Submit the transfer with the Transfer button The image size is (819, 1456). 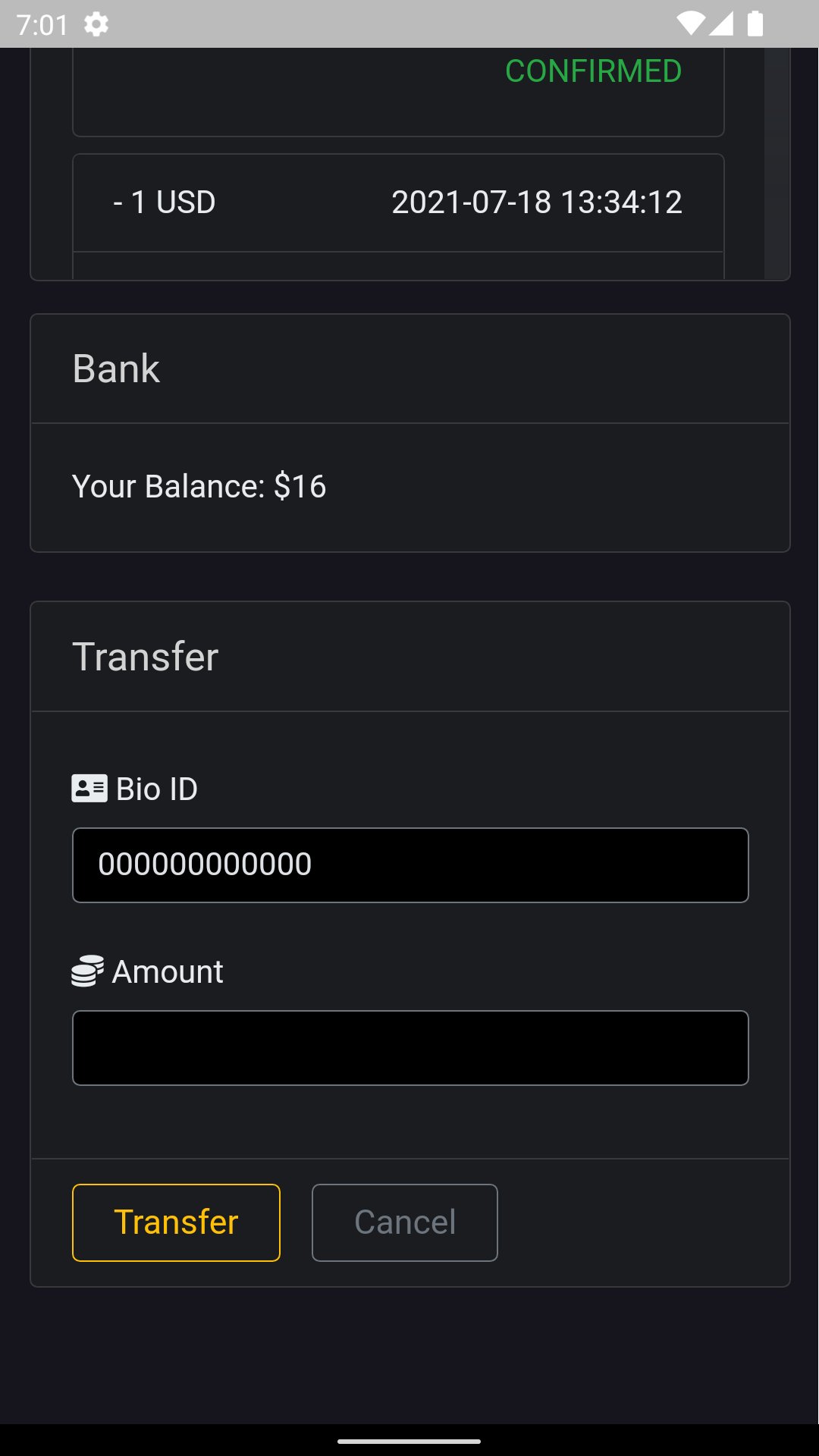point(176,1222)
